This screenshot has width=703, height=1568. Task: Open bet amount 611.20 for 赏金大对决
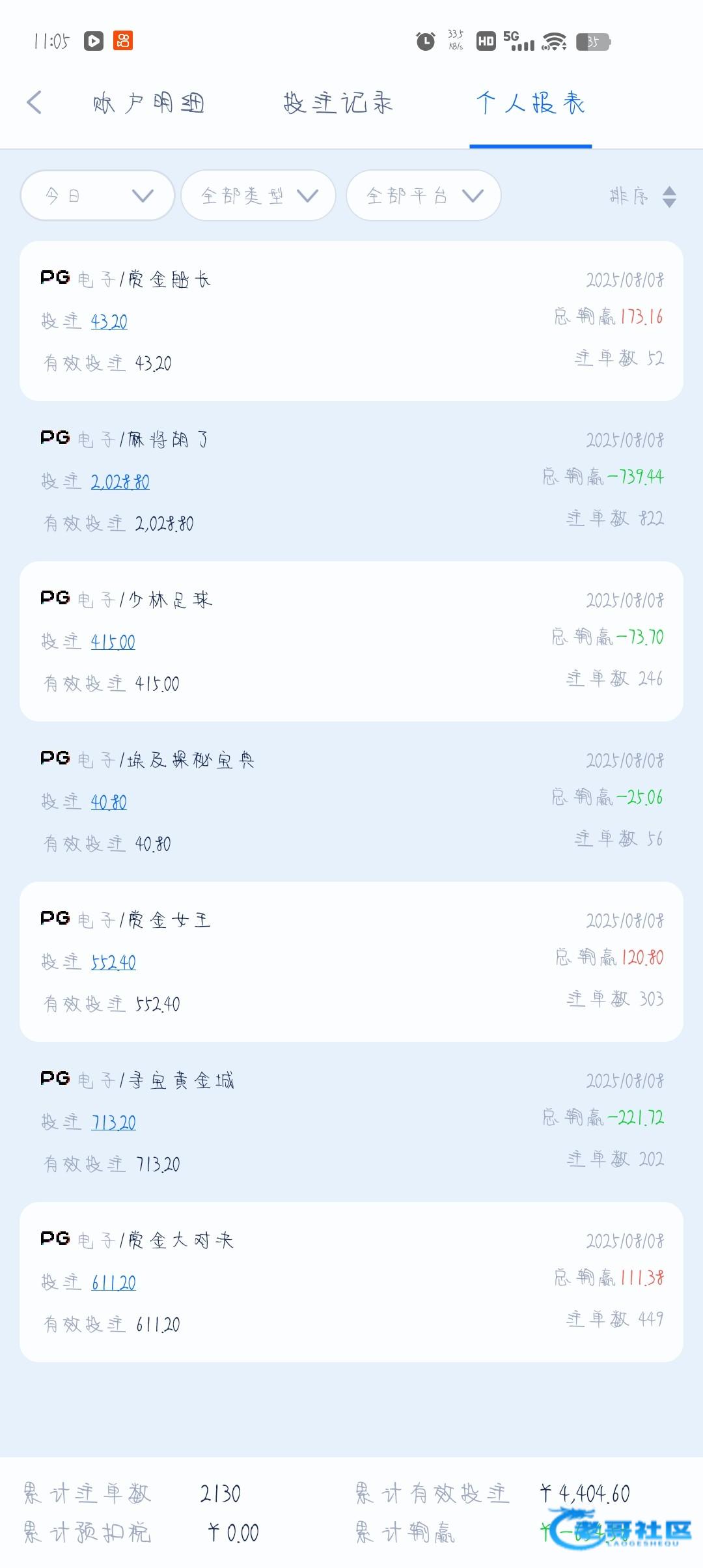[113, 1283]
